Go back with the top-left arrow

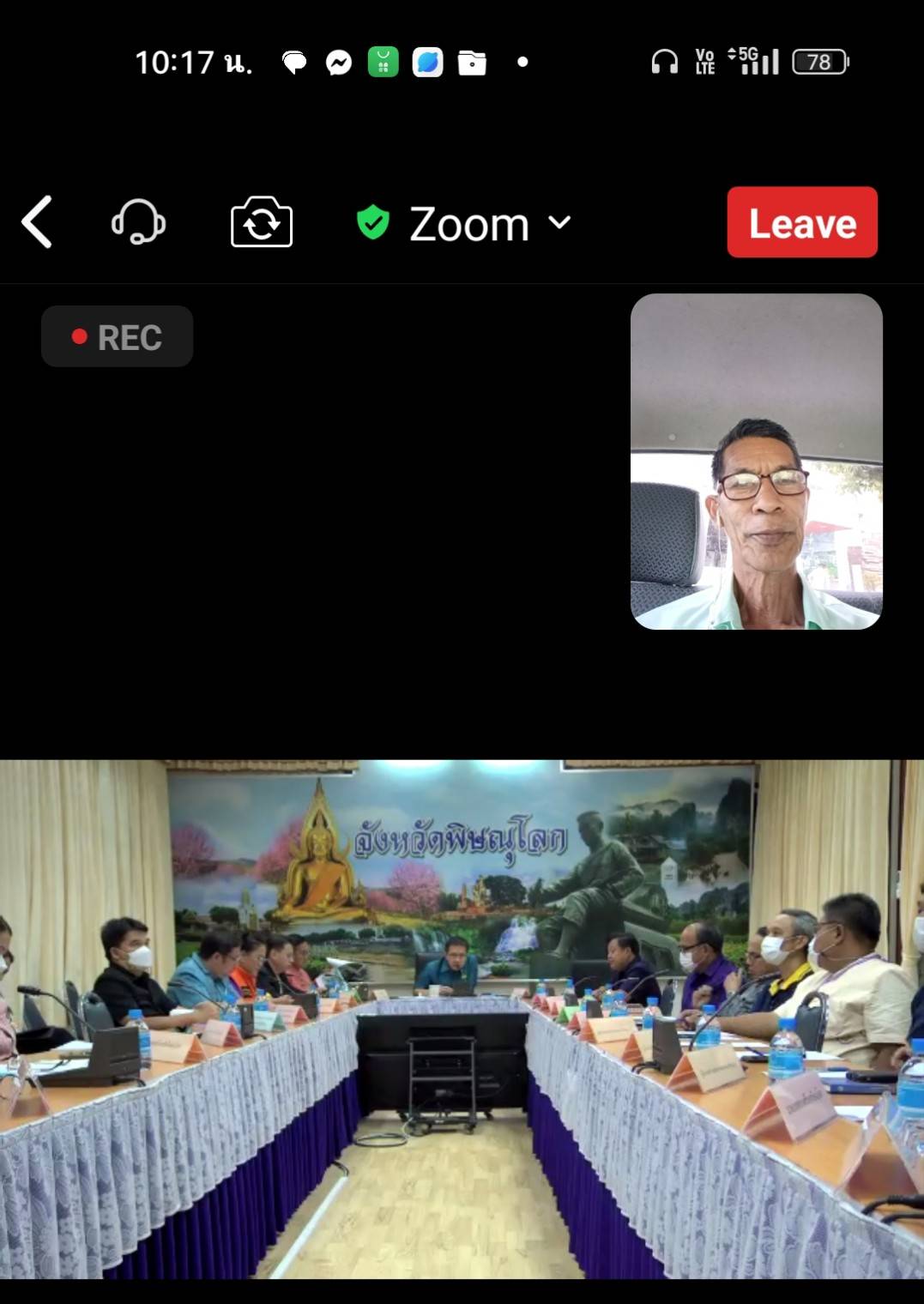point(38,222)
